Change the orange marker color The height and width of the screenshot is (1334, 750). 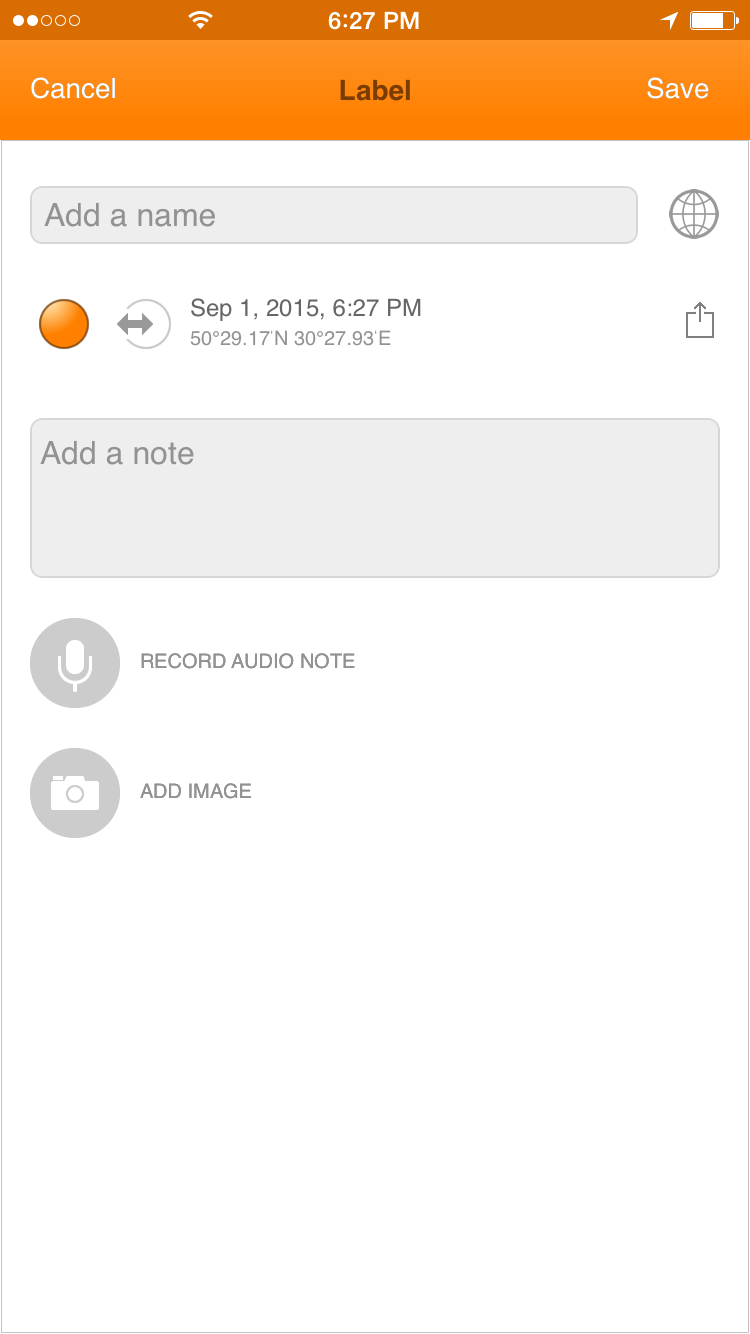coord(64,324)
